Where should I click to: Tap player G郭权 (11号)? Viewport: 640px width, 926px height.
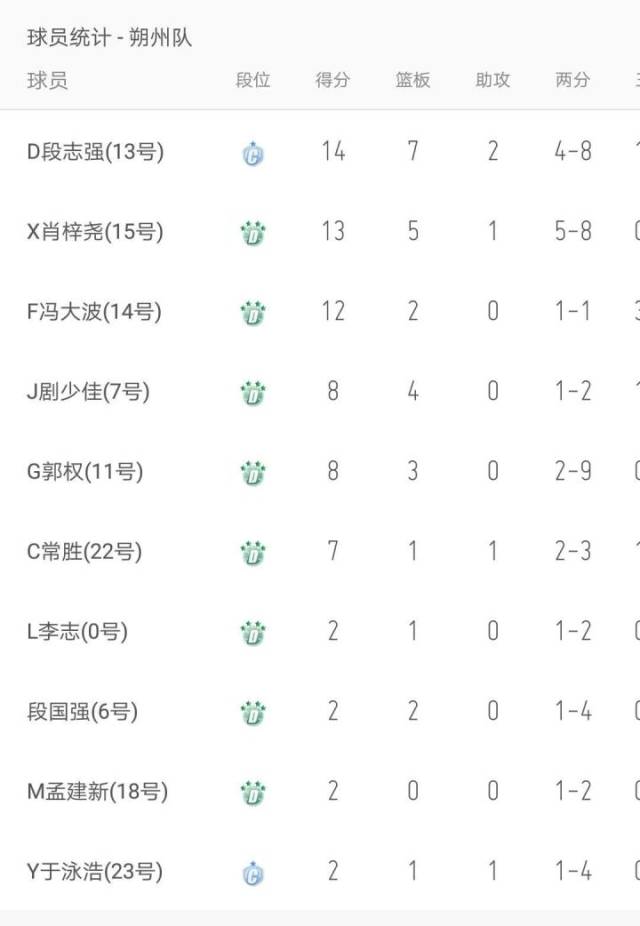point(85,472)
